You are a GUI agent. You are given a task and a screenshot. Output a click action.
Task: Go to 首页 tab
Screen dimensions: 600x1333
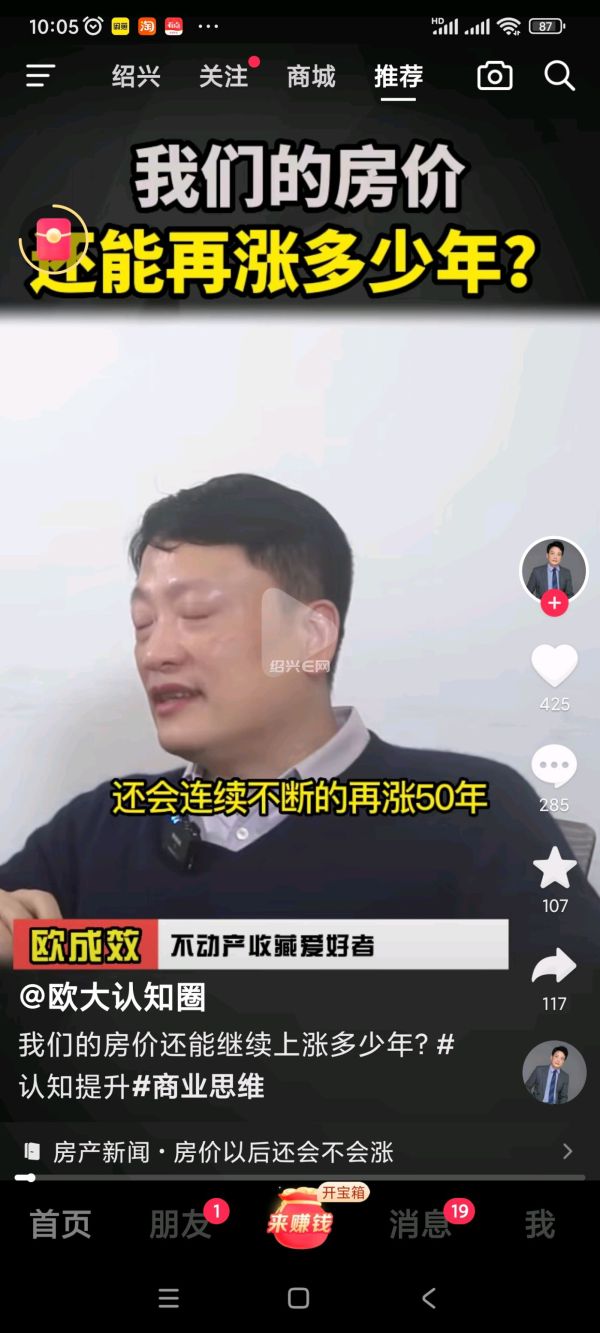tap(60, 1224)
